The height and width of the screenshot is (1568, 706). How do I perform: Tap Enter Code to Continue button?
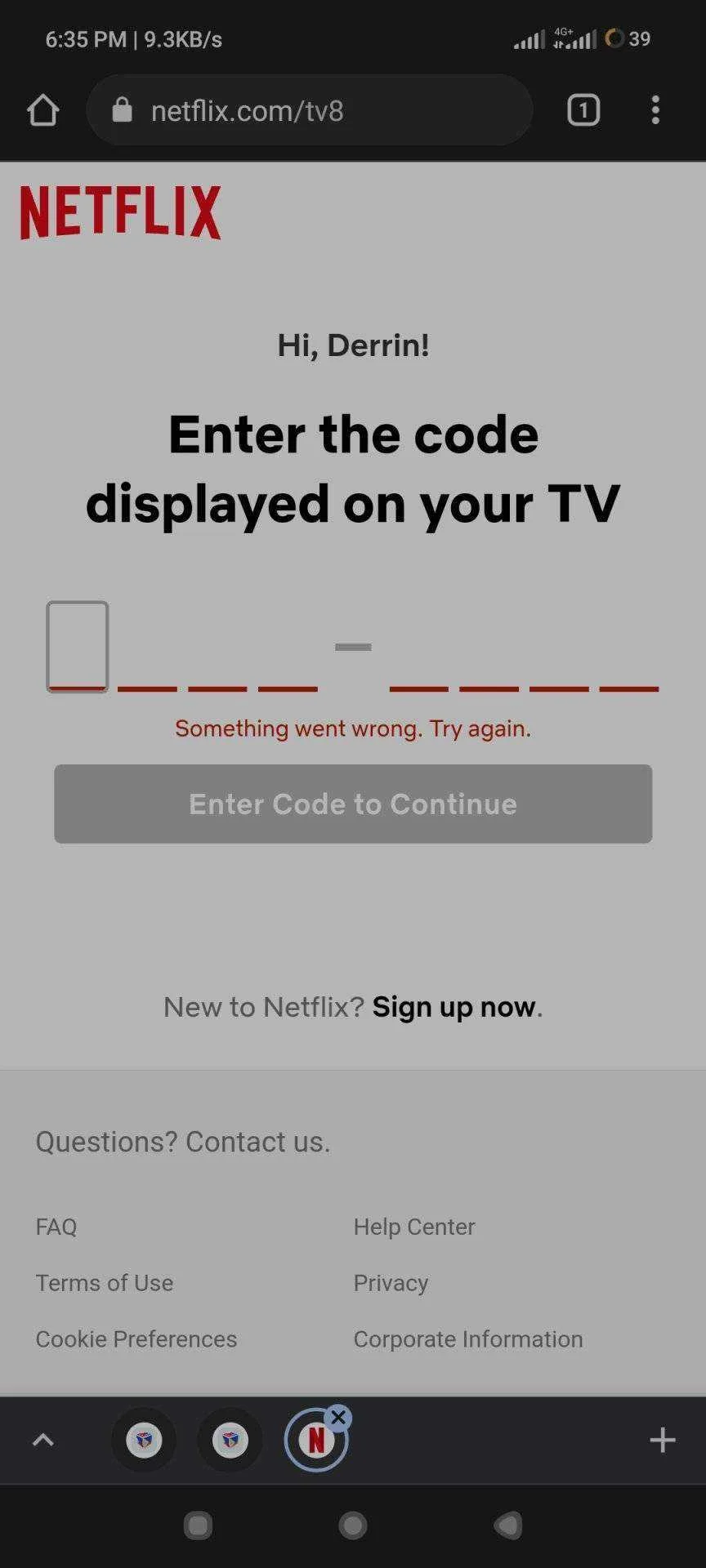(x=353, y=804)
